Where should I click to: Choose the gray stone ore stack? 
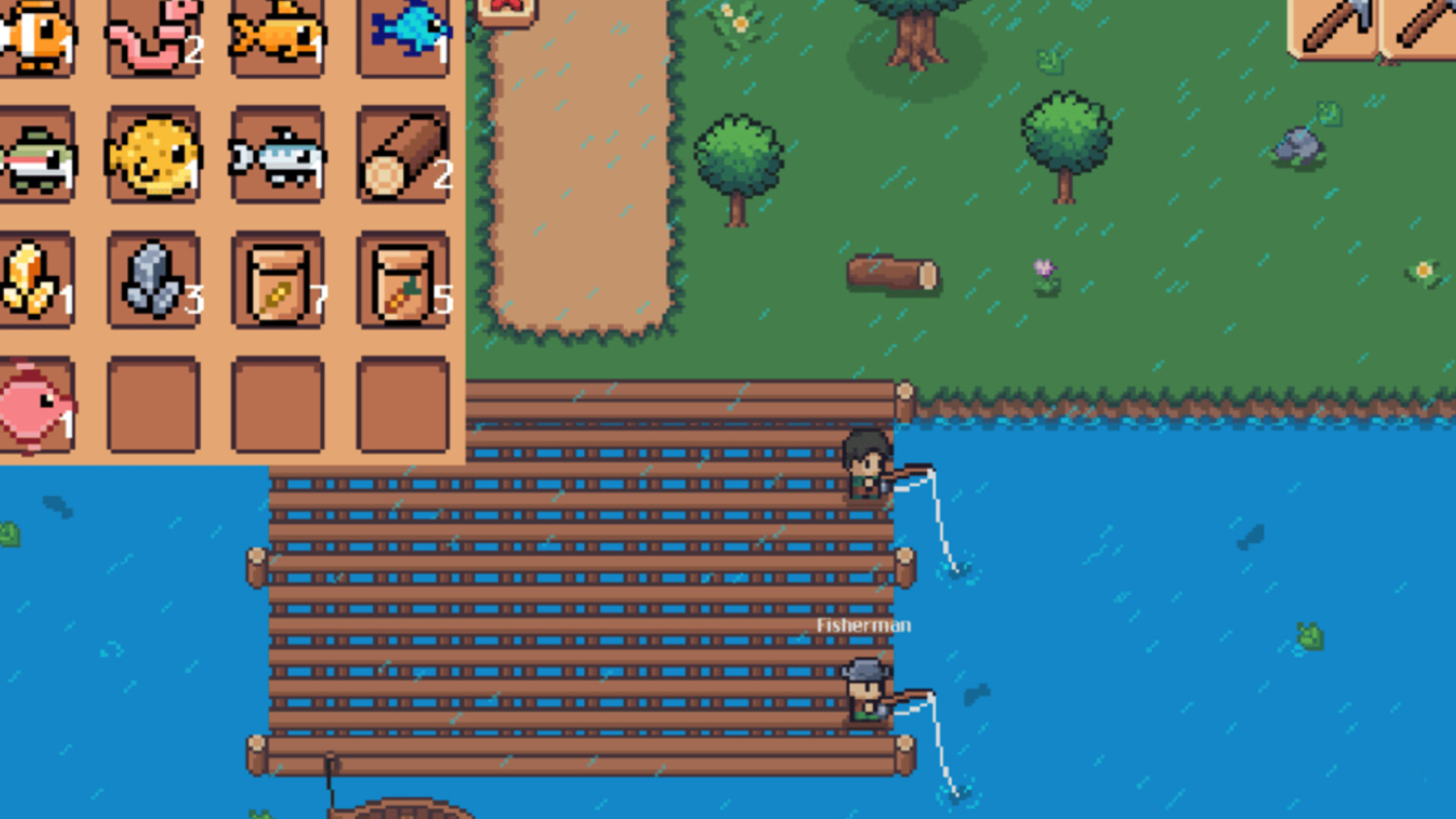154,281
